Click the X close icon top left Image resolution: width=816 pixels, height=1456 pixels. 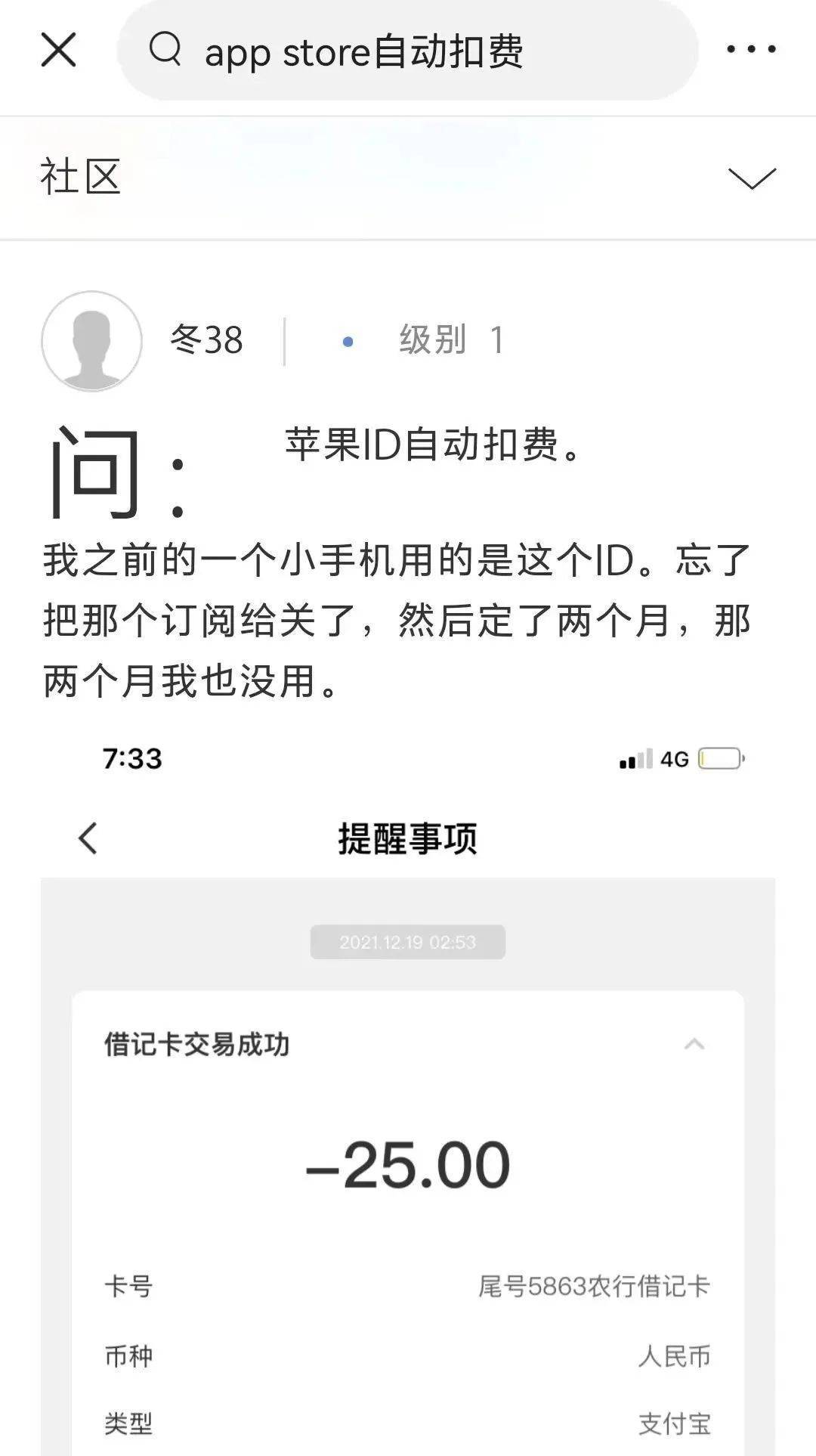[57, 50]
